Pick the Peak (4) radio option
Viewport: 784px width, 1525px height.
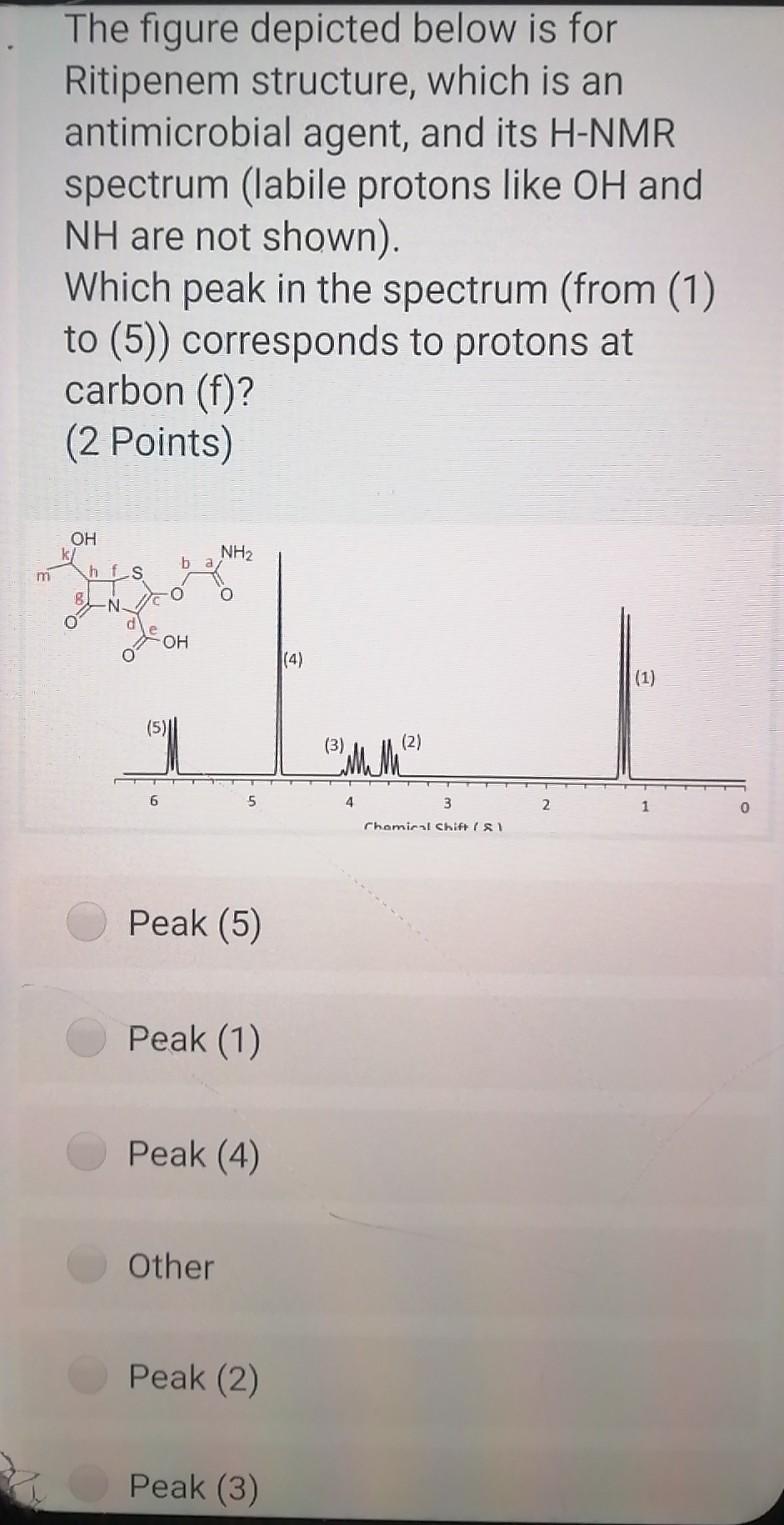point(87,1155)
